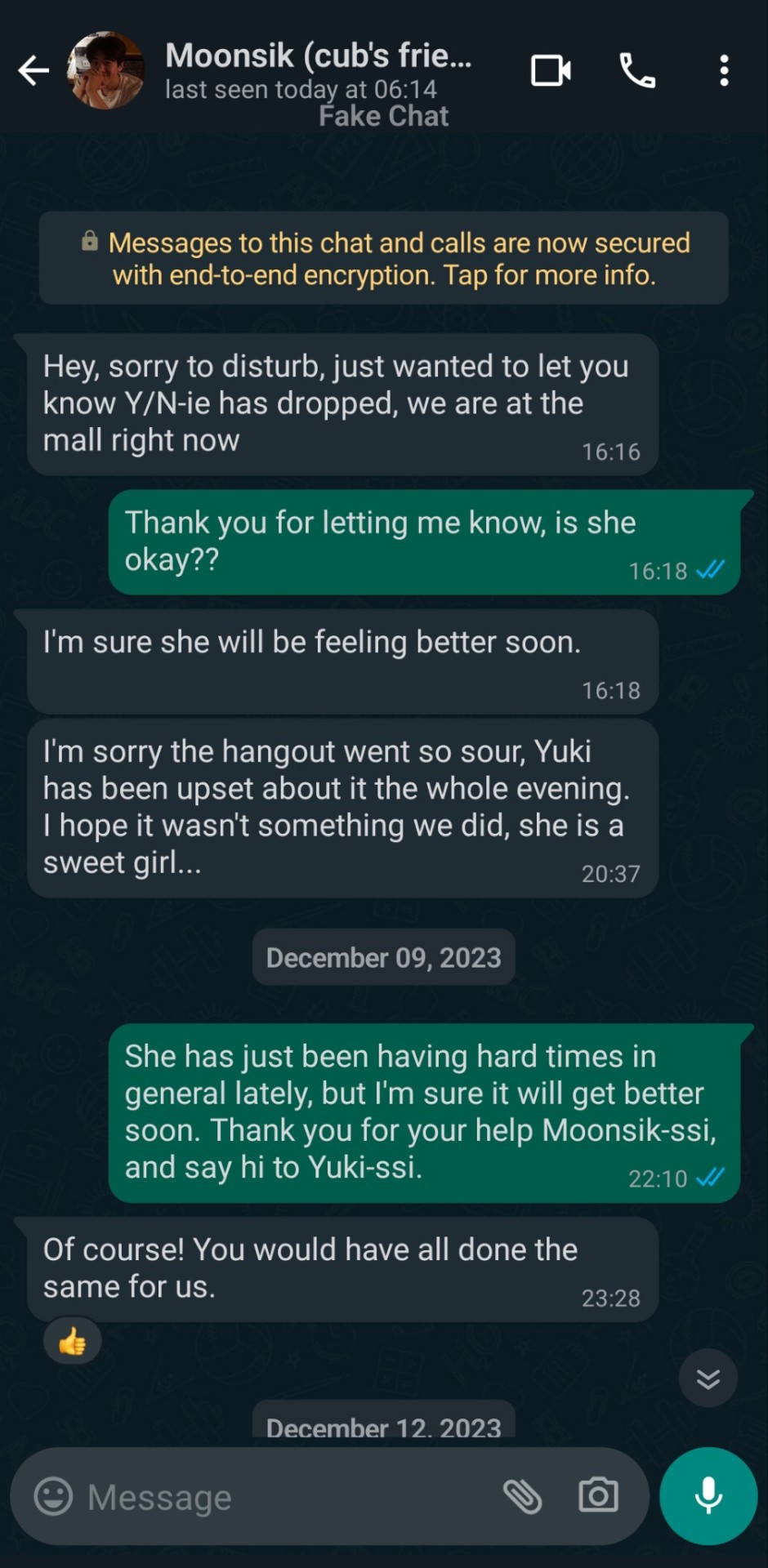Screen dimensions: 768x1568
Task: Open the camera from the message bar
Action: click(x=598, y=1496)
